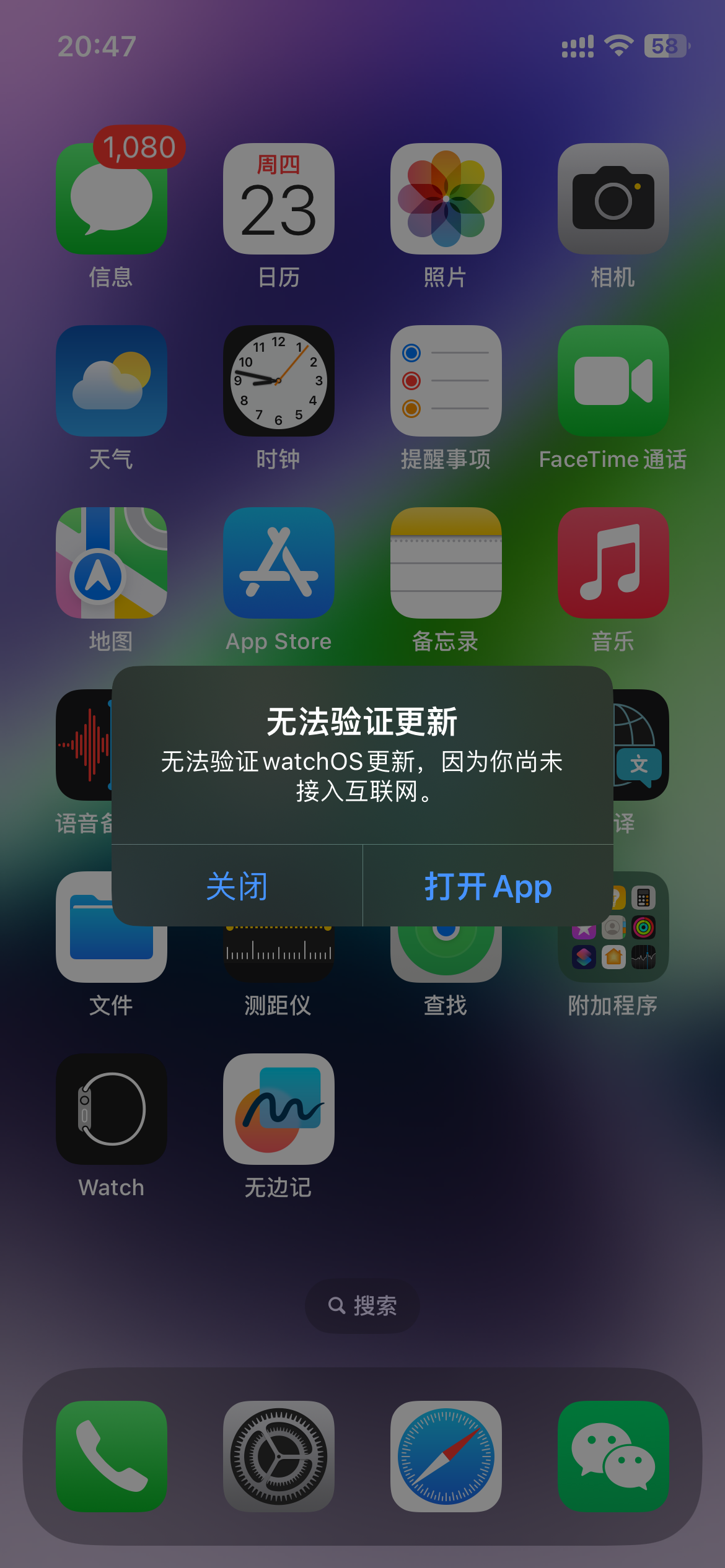Tap 打开 App in the dialog
The image size is (725, 1568).
tap(488, 886)
